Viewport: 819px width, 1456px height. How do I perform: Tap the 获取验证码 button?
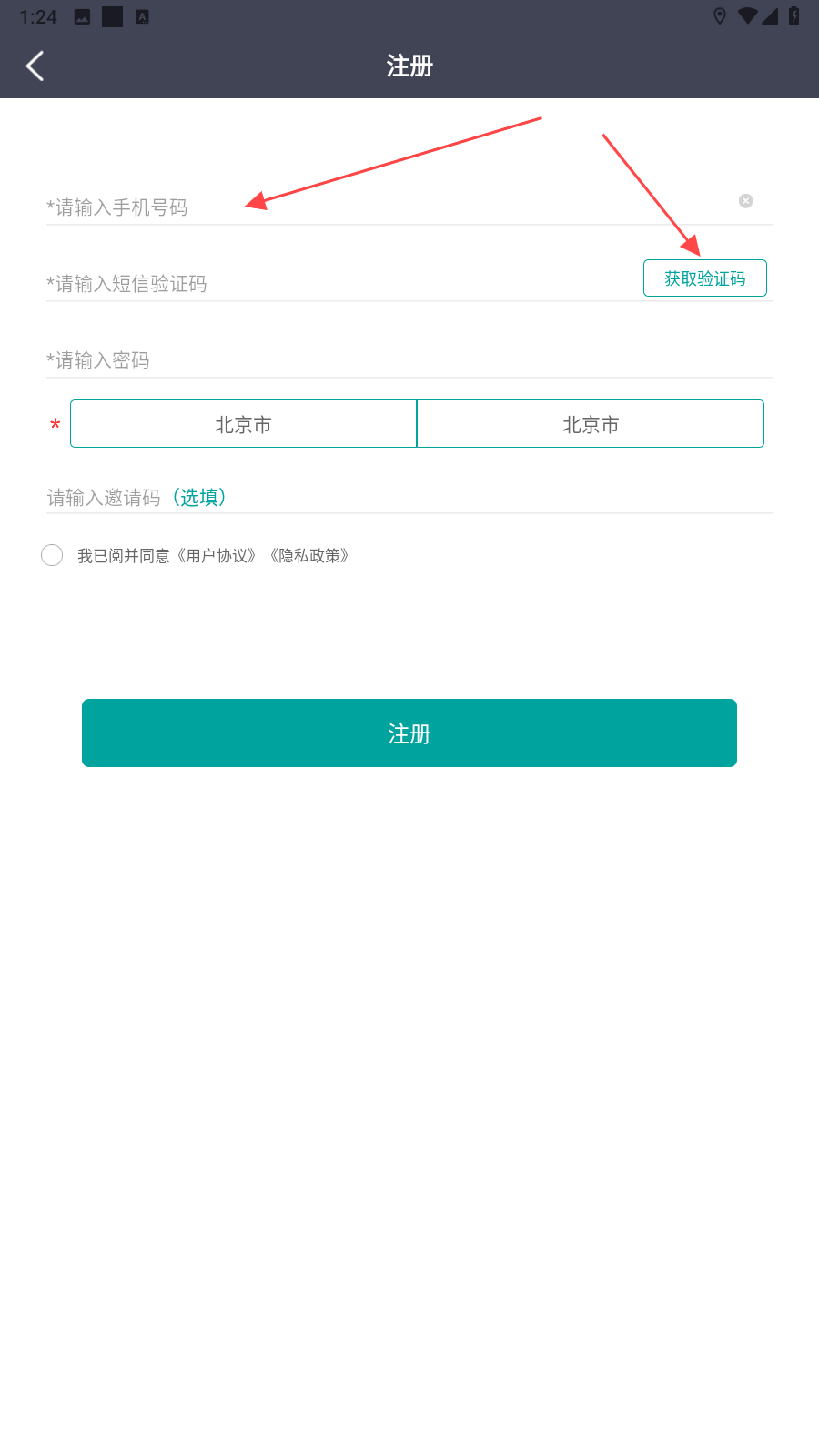(704, 278)
